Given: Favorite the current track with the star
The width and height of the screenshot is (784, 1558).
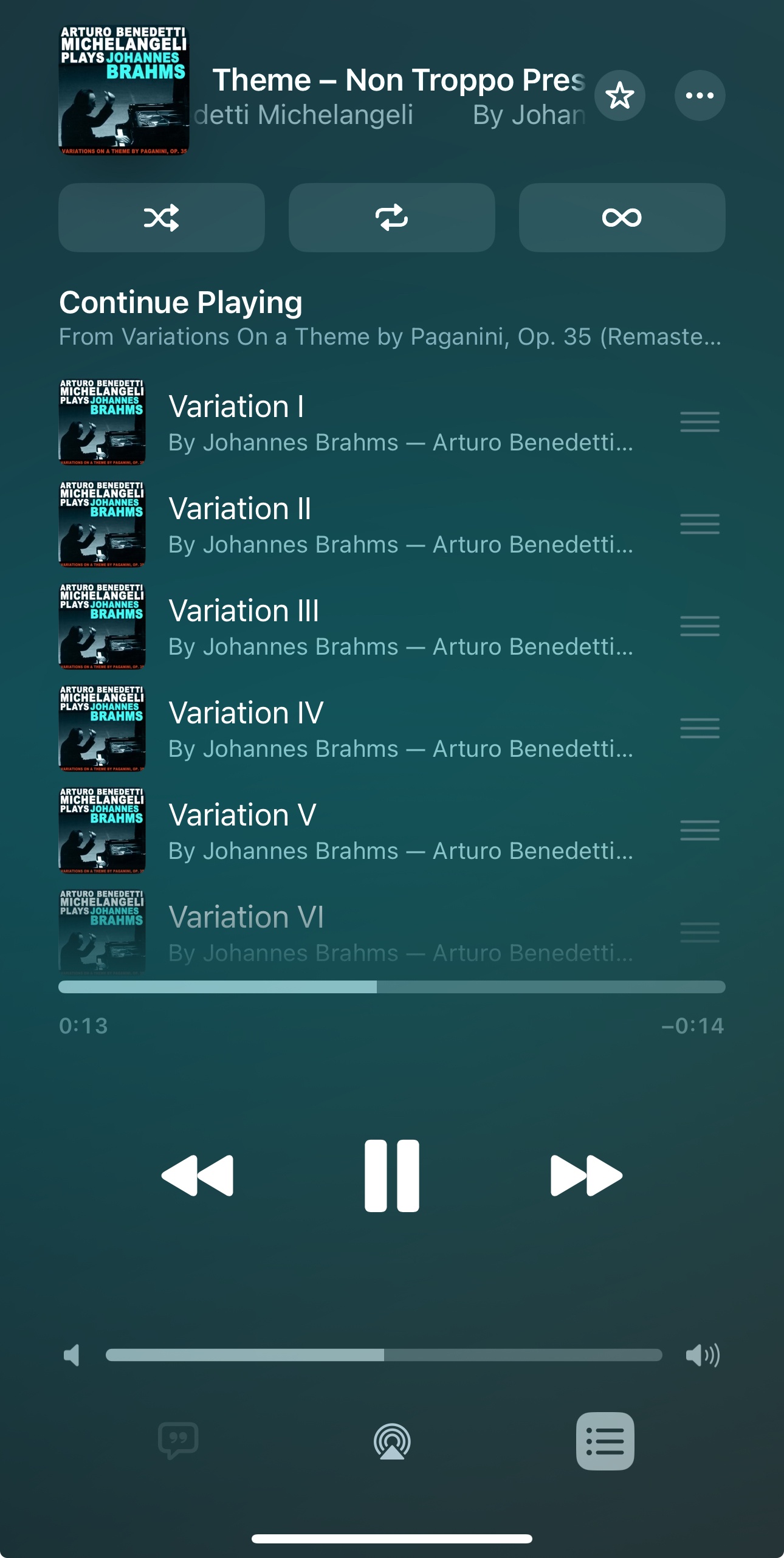Looking at the screenshot, I should coord(619,95).
